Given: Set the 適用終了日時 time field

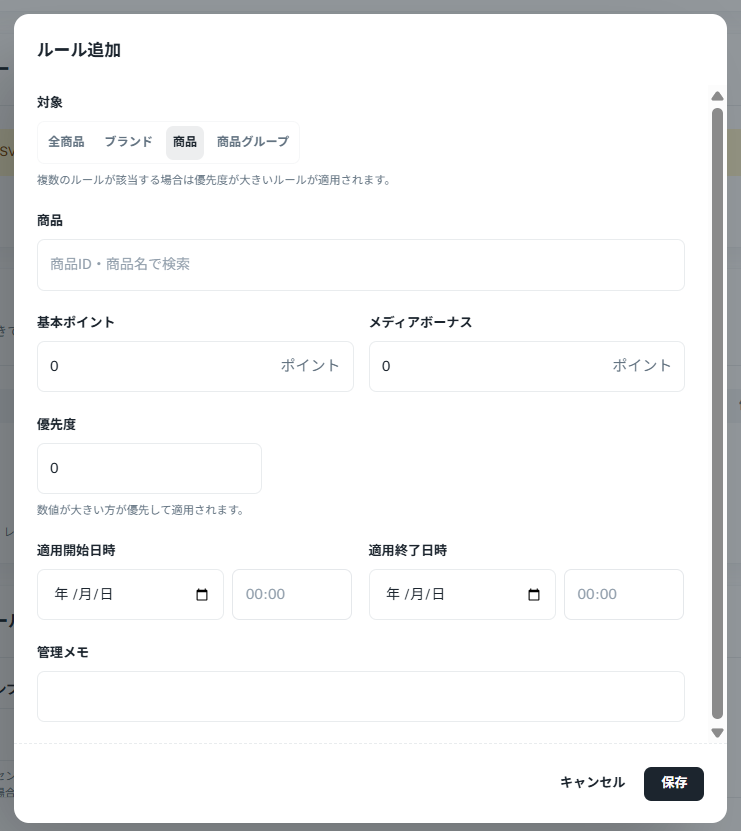Looking at the screenshot, I should pyautogui.click(x=623, y=595).
